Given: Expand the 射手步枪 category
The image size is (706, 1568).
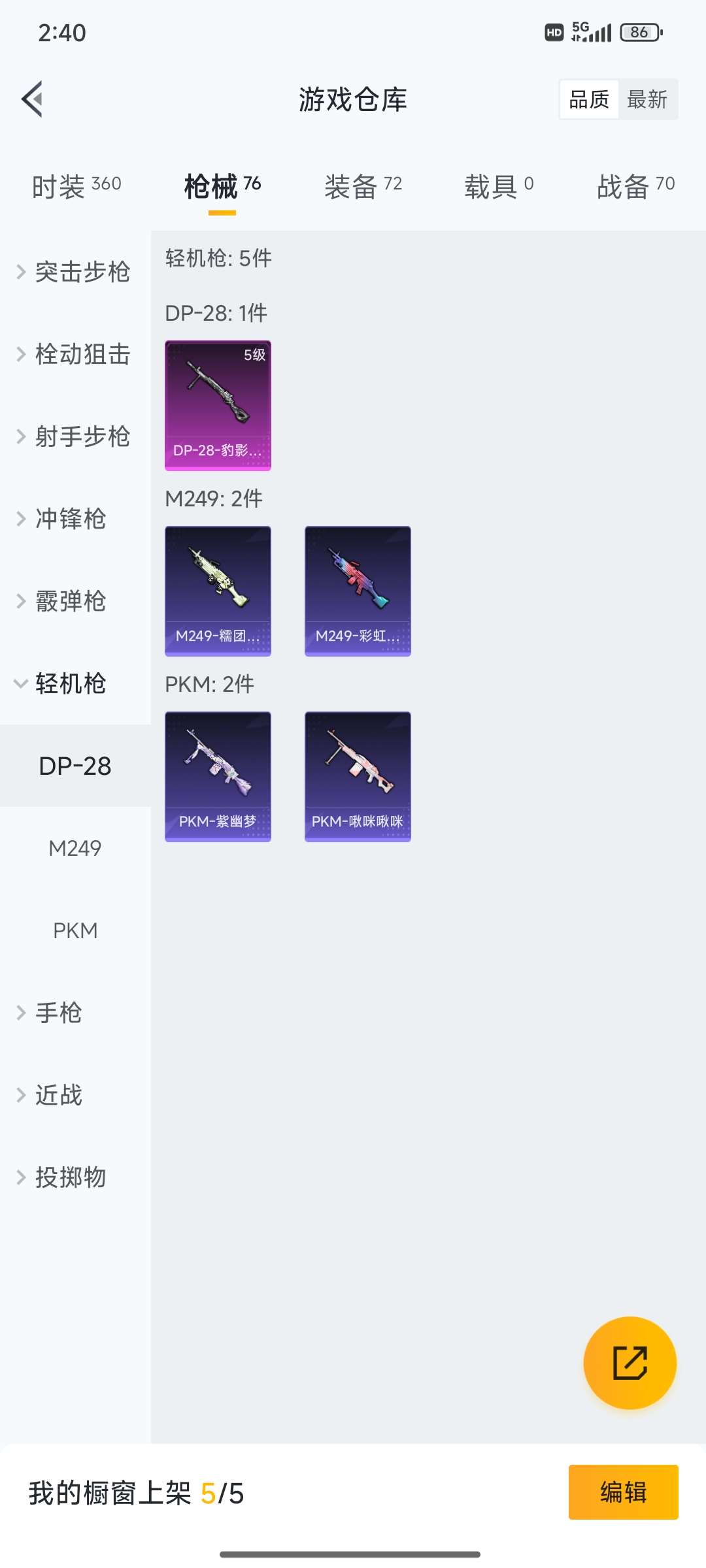Looking at the screenshot, I should (75, 436).
